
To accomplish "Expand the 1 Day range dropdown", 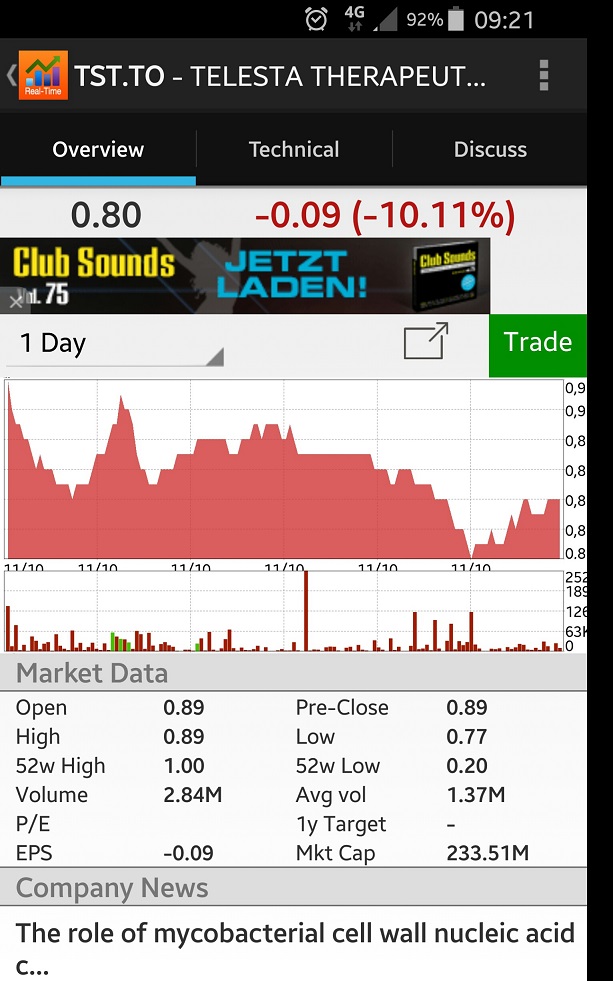I will pos(120,344).
